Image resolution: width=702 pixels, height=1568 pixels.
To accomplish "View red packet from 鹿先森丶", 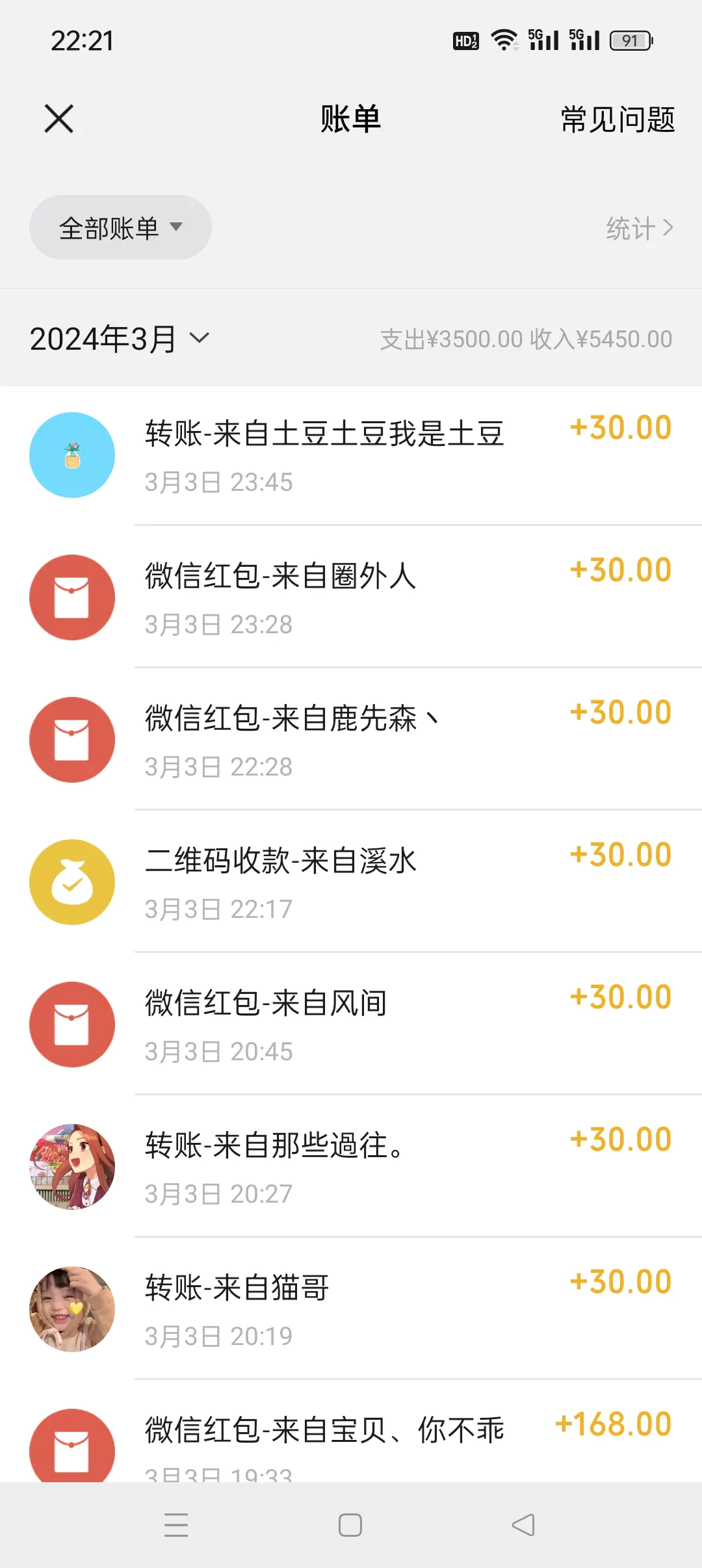I will tap(351, 740).
